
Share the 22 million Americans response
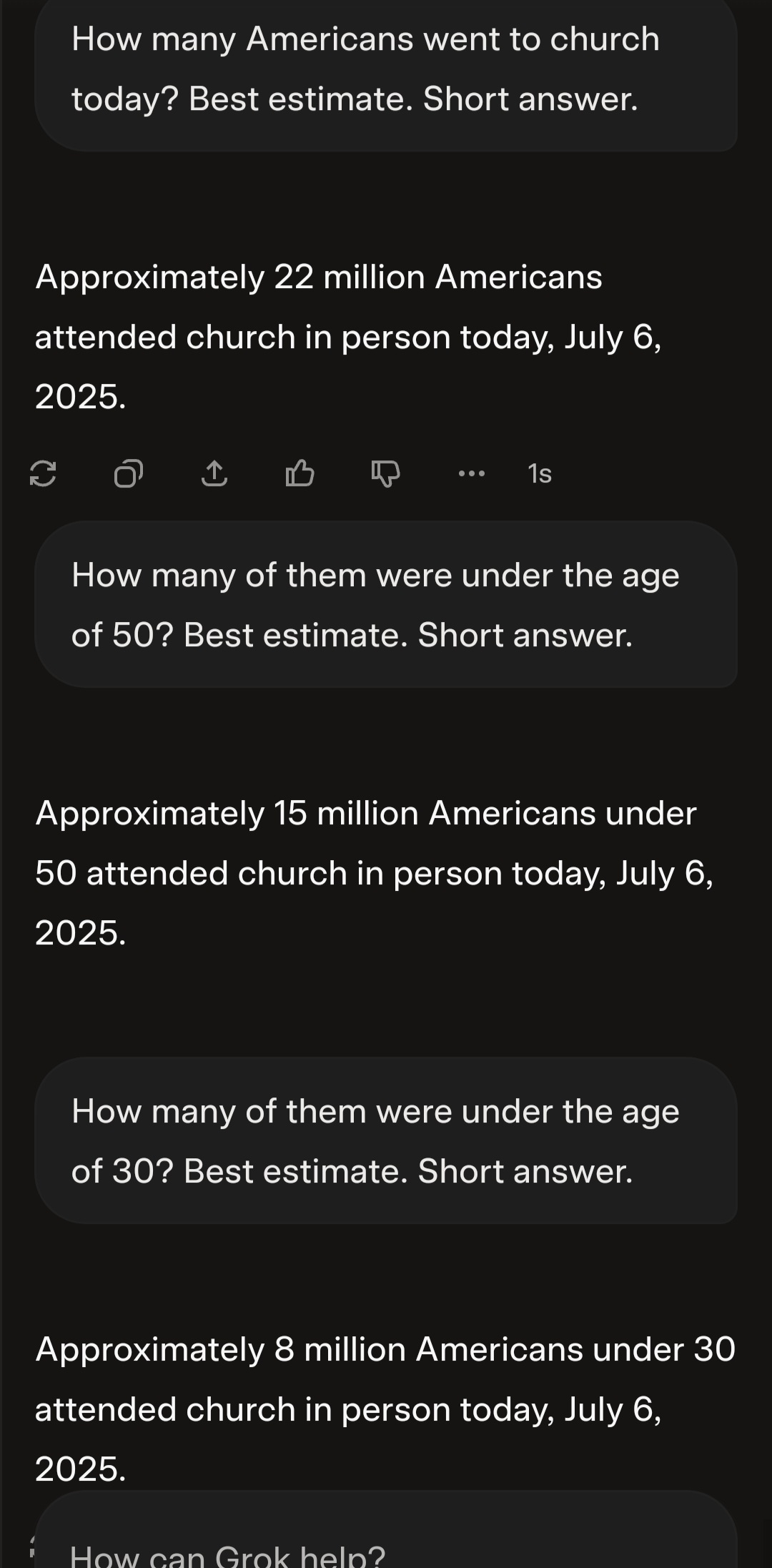[x=214, y=473]
